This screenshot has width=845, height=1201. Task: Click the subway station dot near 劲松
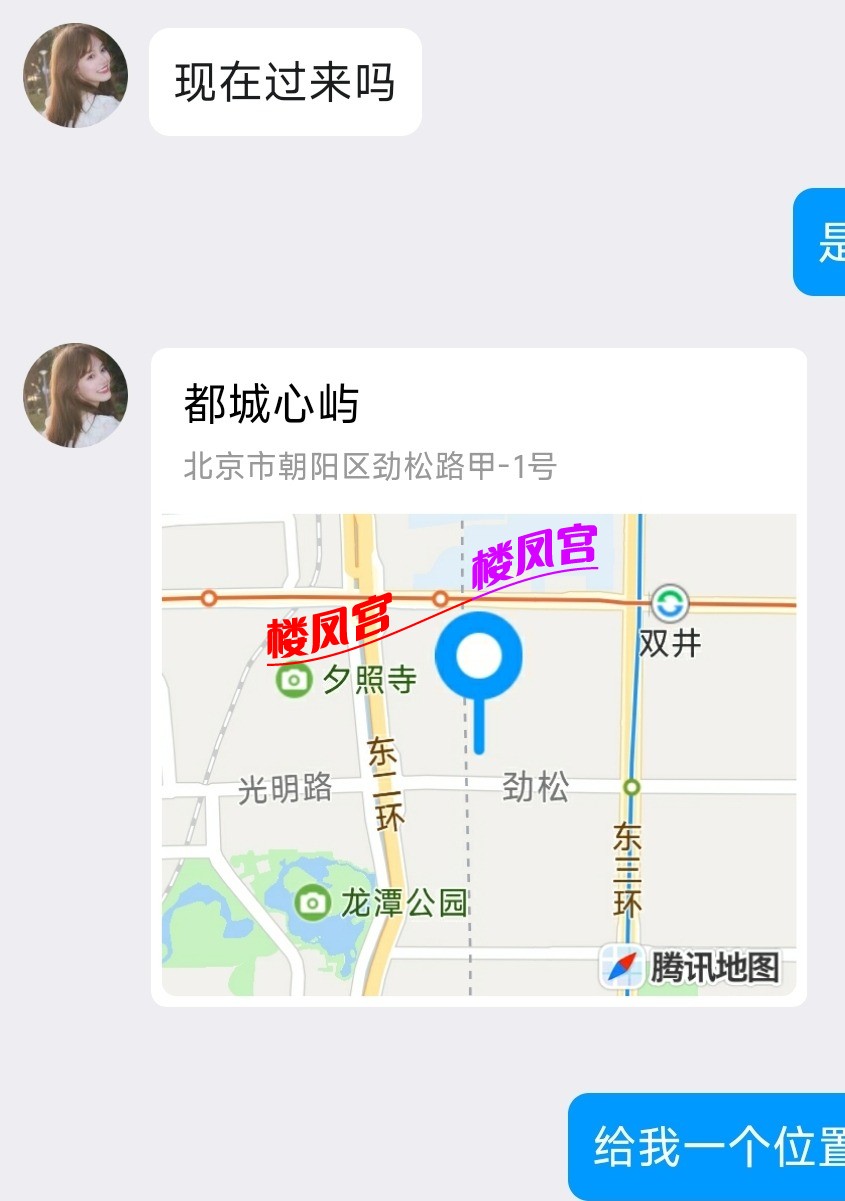tap(631, 788)
